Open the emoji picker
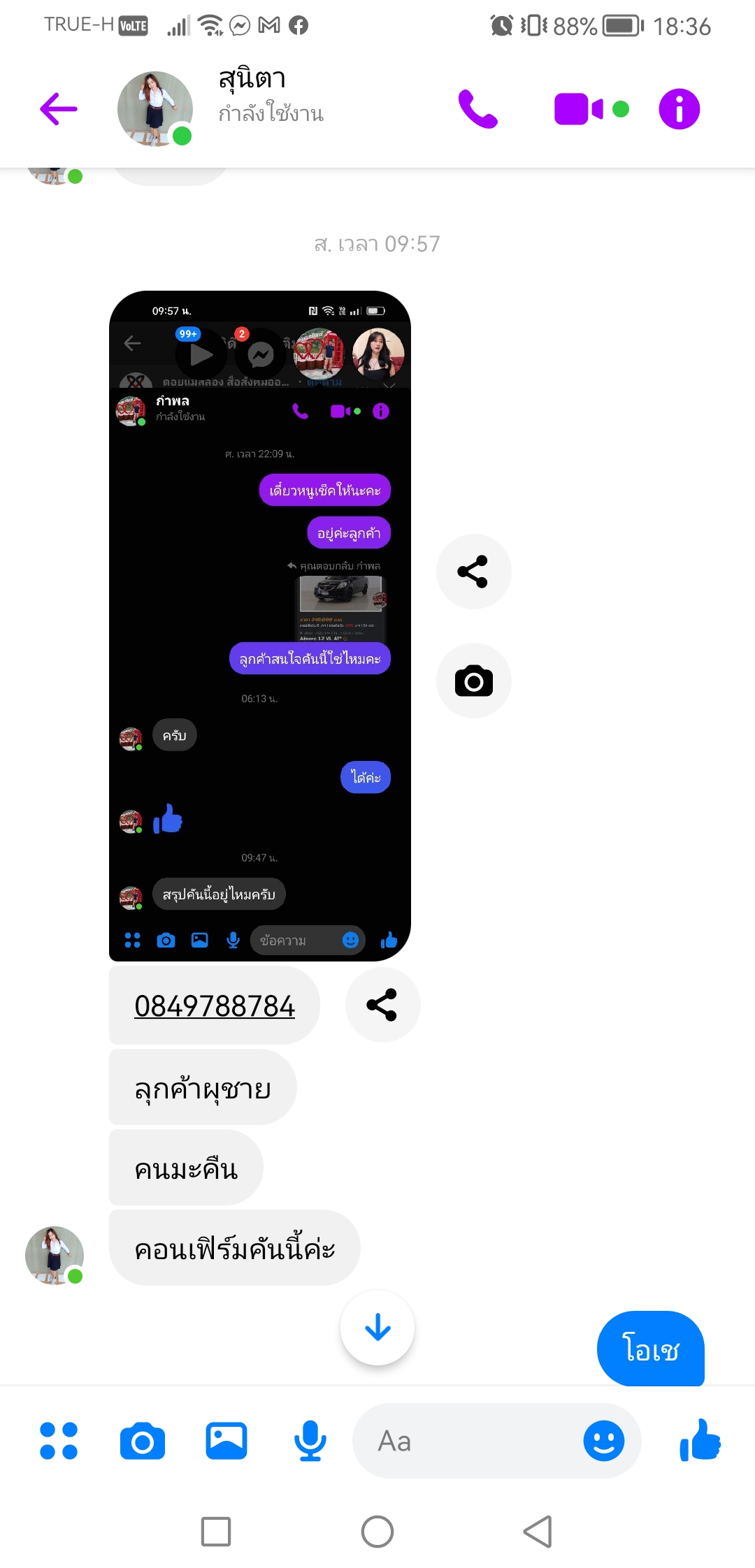Image resolution: width=755 pixels, height=1568 pixels. tap(604, 1441)
